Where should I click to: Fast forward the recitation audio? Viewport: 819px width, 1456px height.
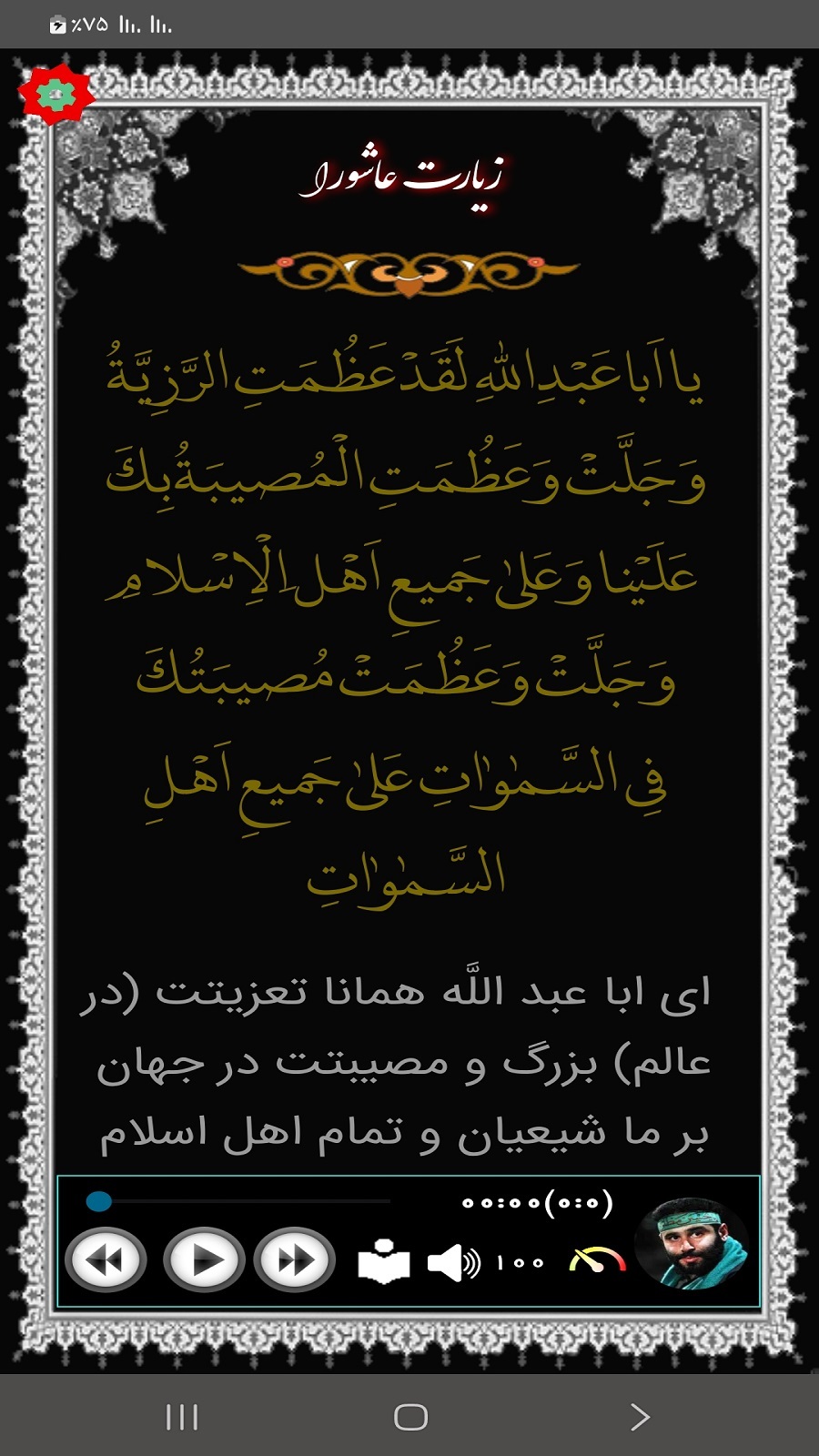click(295, 1260)
